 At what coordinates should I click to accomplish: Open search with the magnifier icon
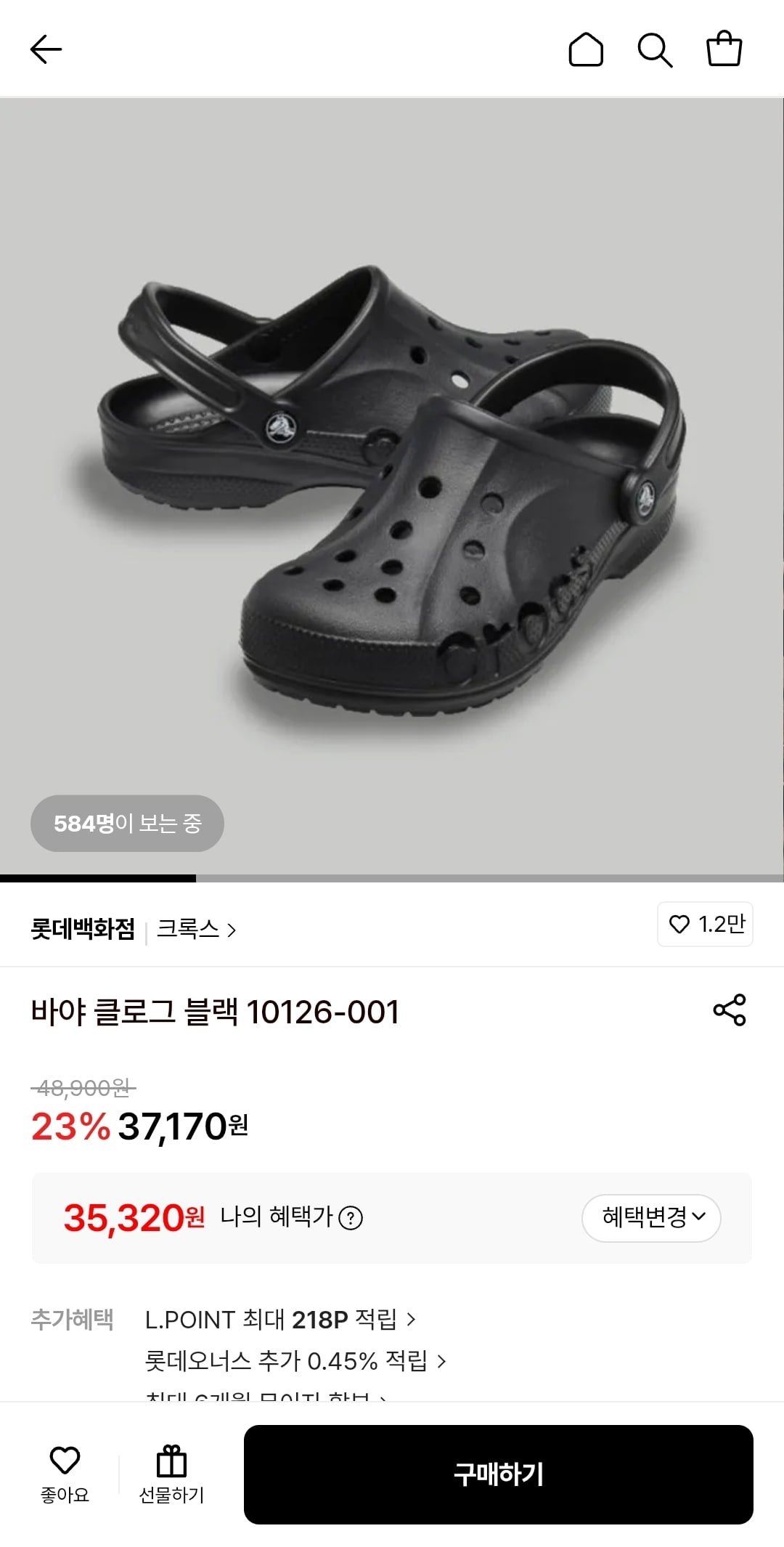click(654, 49)
